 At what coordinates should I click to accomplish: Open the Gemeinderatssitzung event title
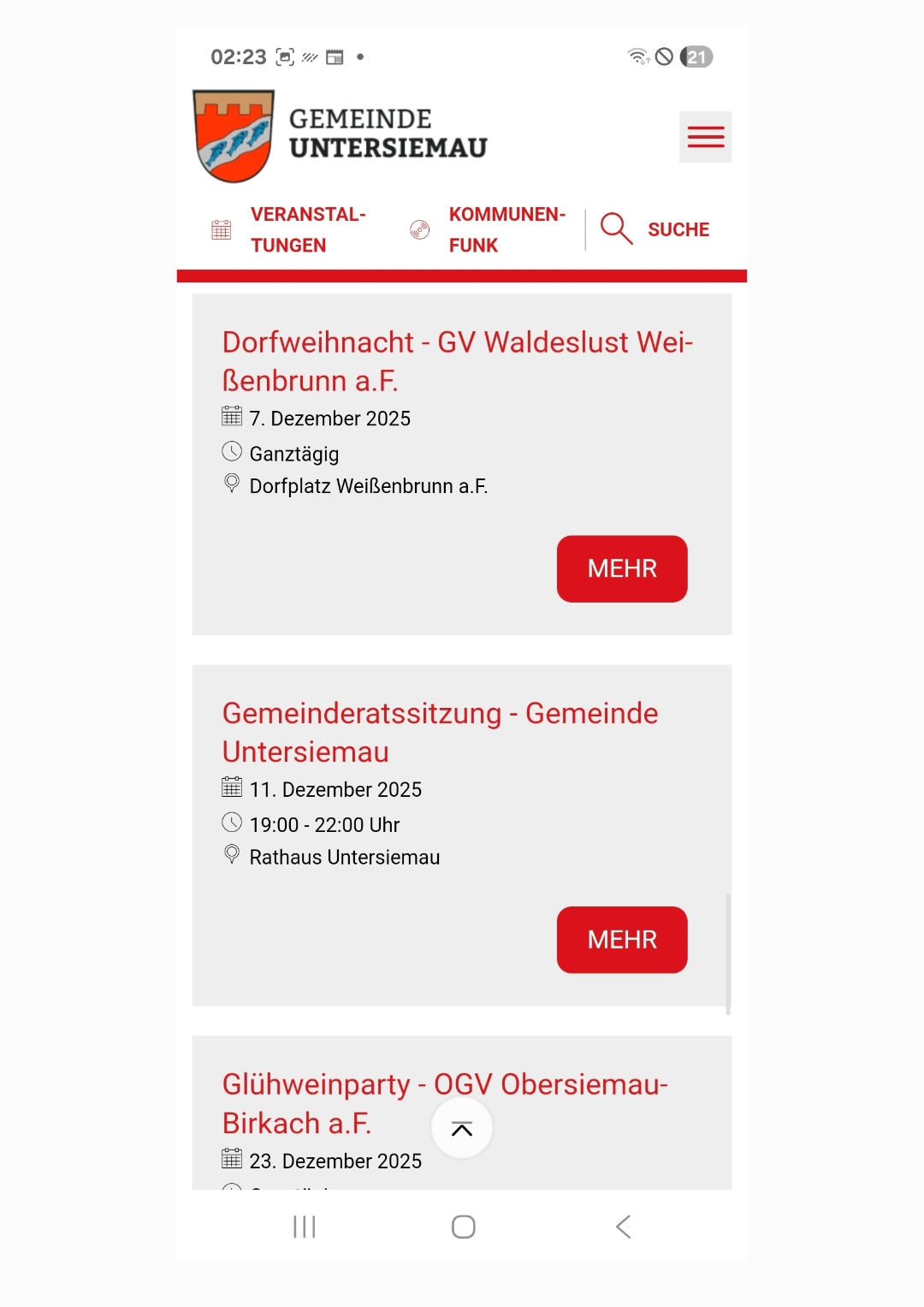click(x=440, y=732)
